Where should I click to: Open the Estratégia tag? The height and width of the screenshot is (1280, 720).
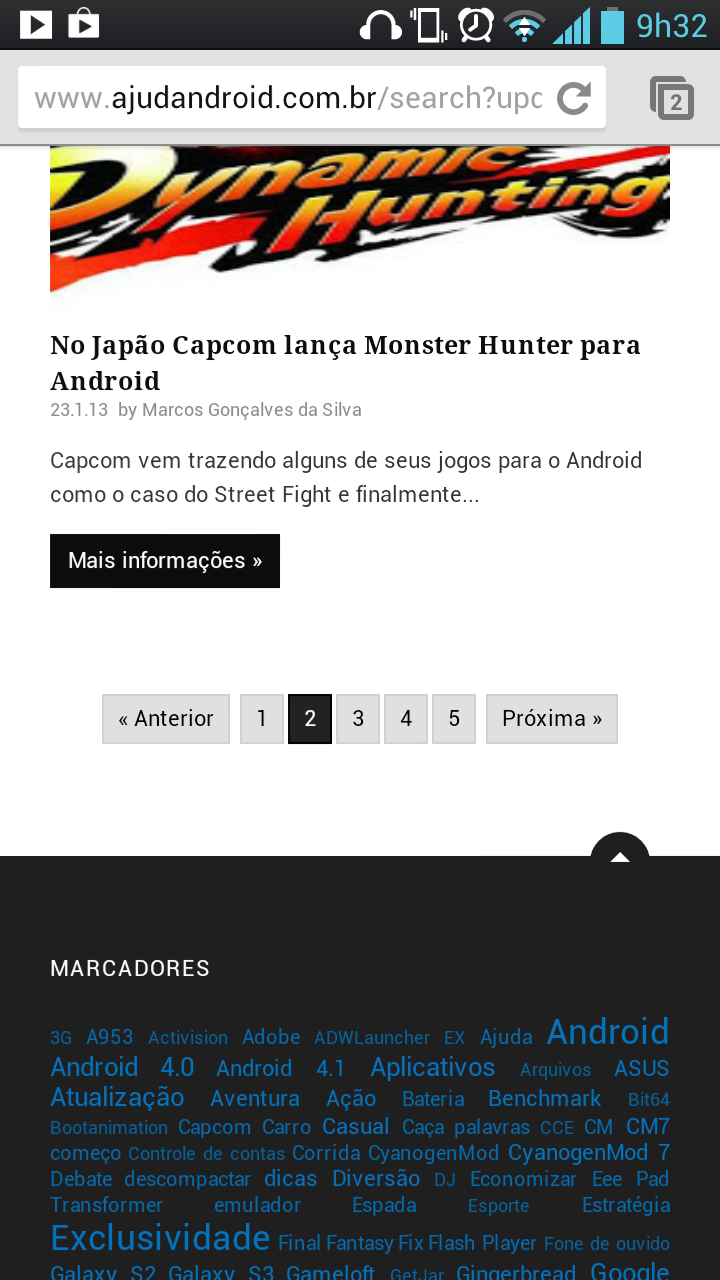(x=626, y=1205)
